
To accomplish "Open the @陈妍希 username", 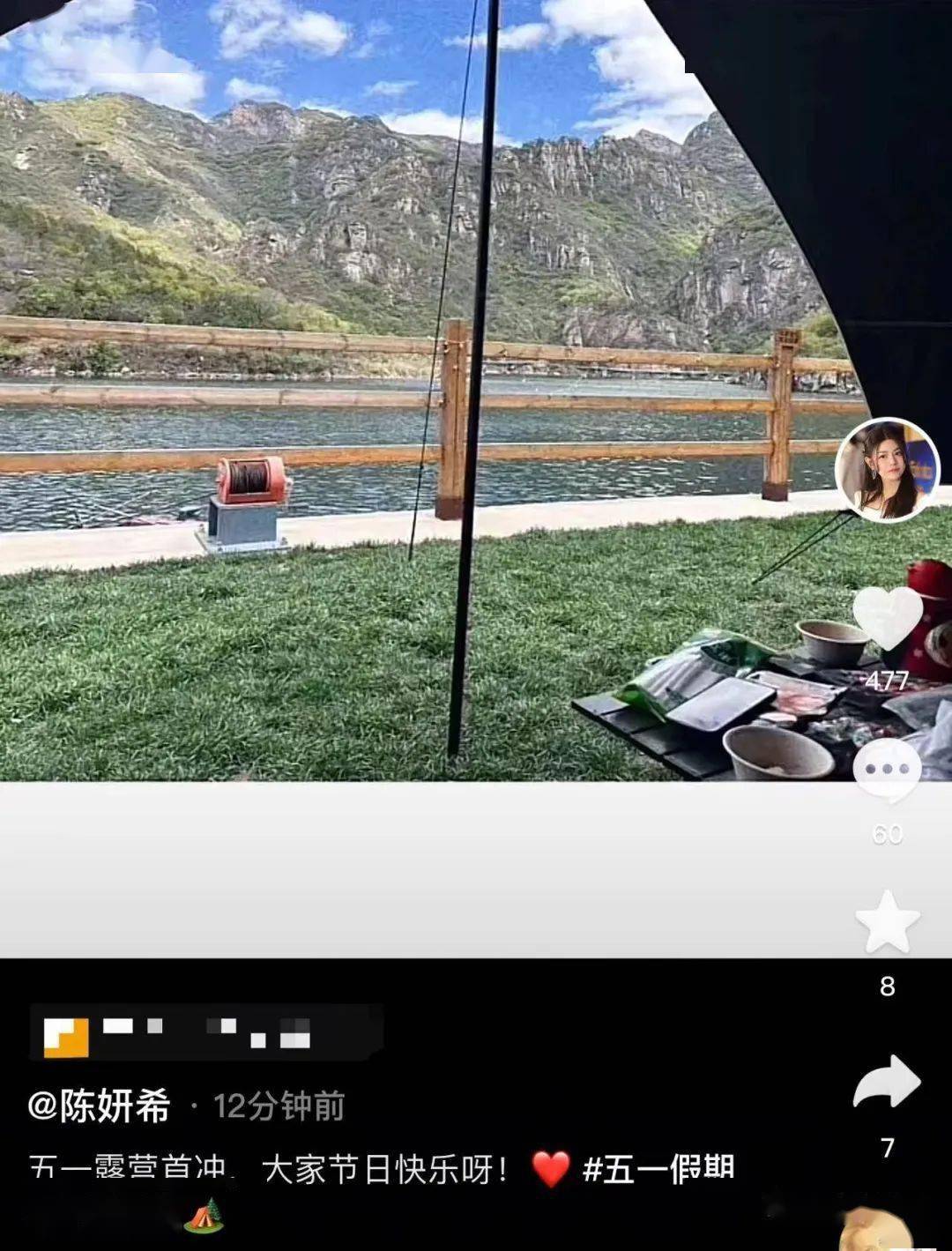I will click(x=99, y=1106).
